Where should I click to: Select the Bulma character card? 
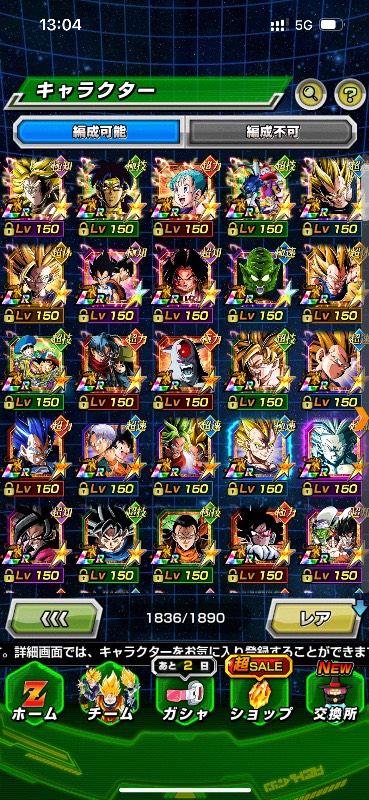(x=185, y=196)
